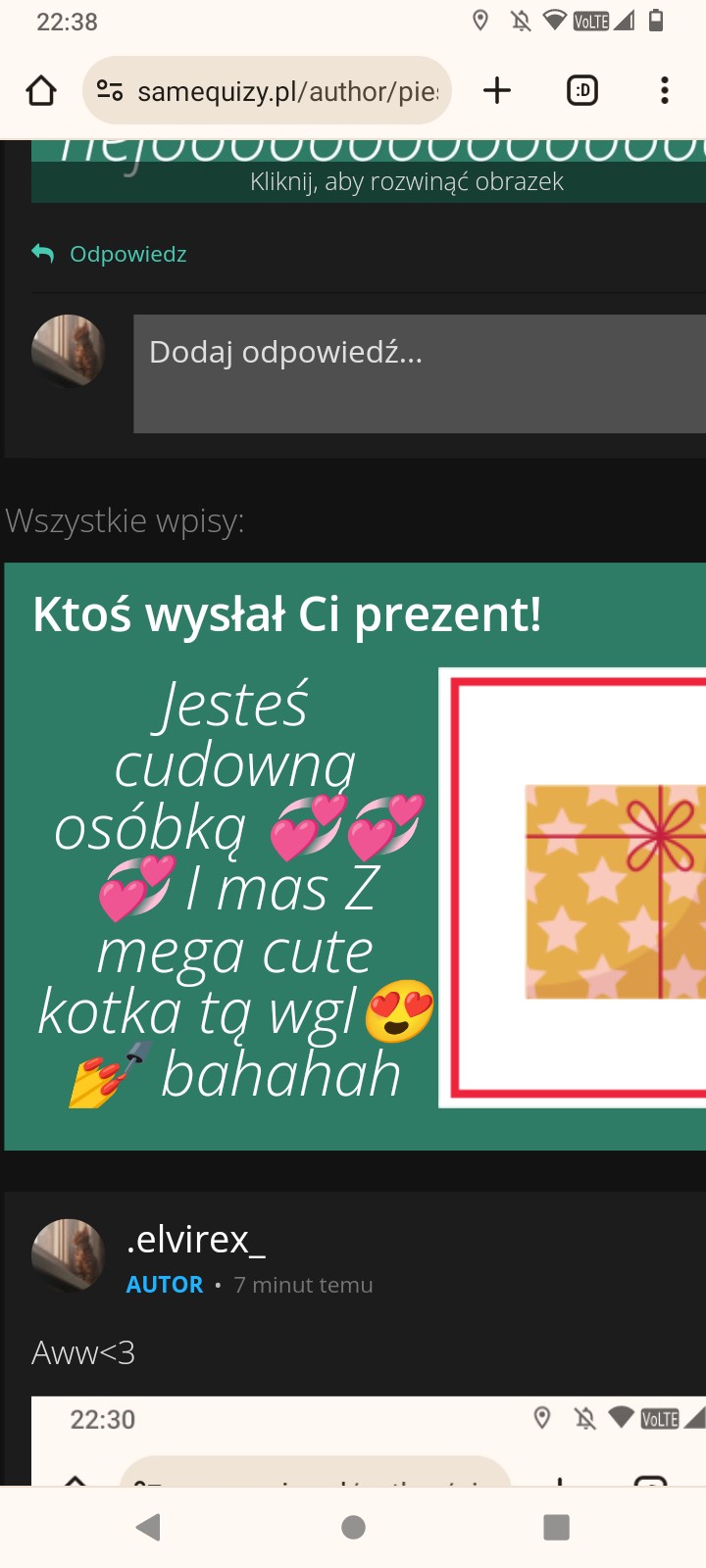The image size is (706, 1568).
Task: Open the tab switcher
Action: (582, 91)
